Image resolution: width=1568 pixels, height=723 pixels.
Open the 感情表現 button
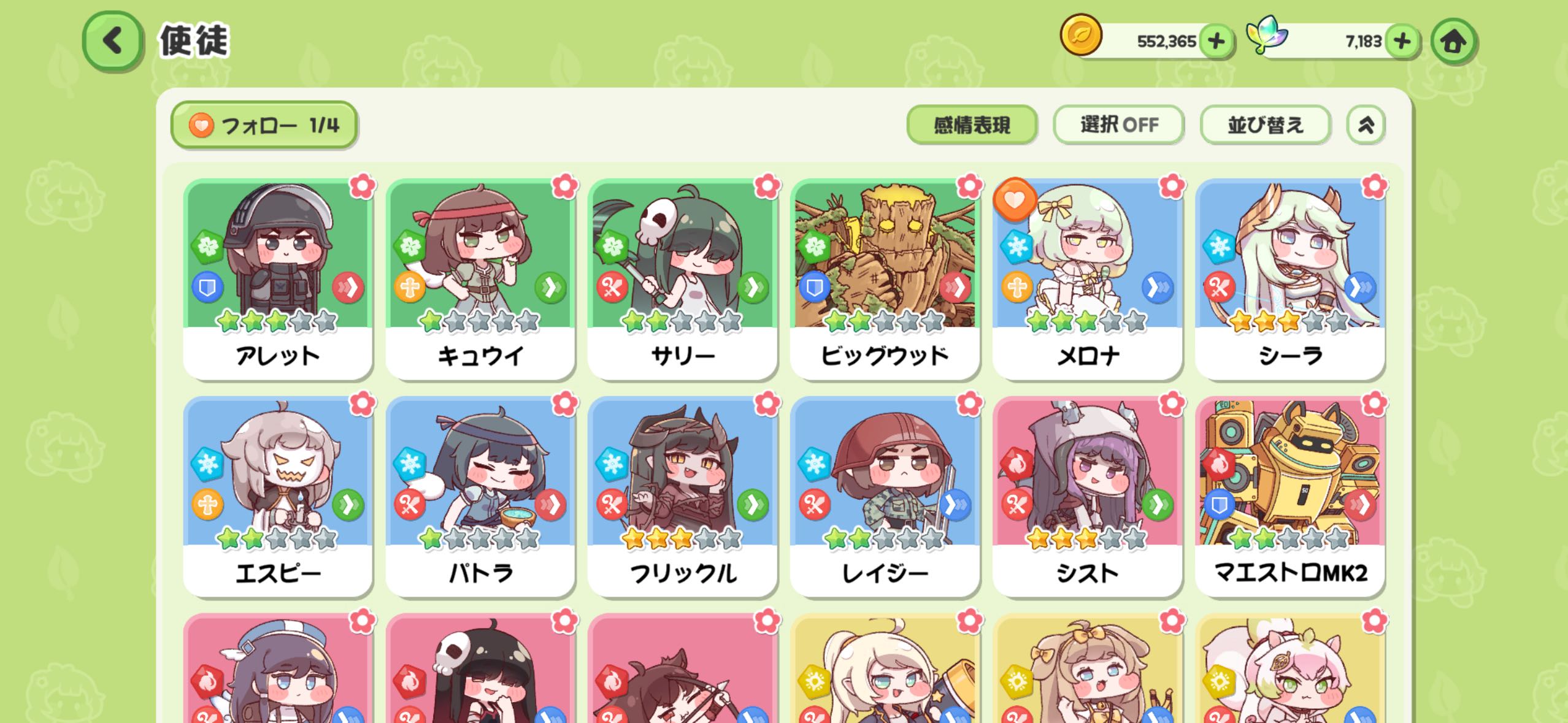point(971,125)
